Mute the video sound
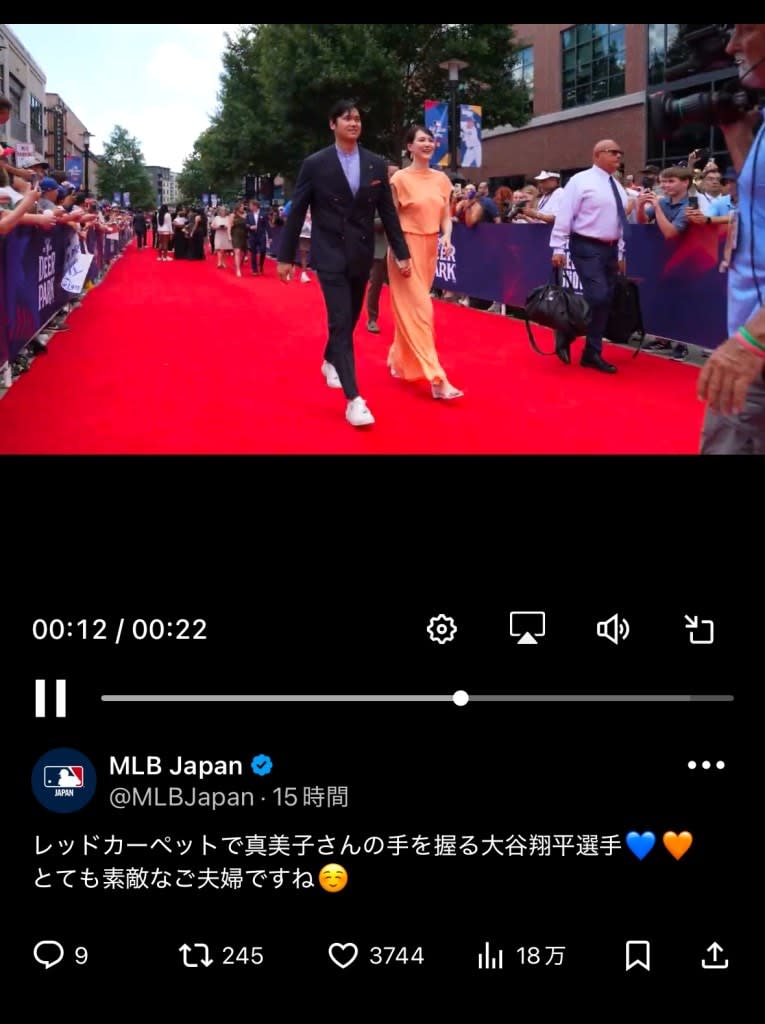The width and height of the screenshot is (765, 1024). tap(612, 629)
